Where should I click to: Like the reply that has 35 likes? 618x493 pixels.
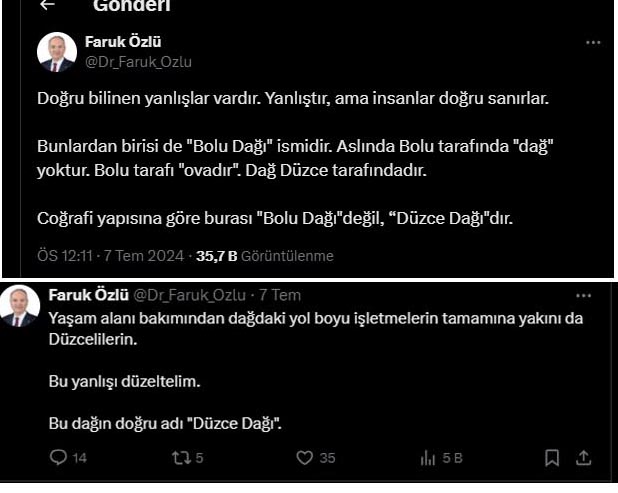pos(306,458)
